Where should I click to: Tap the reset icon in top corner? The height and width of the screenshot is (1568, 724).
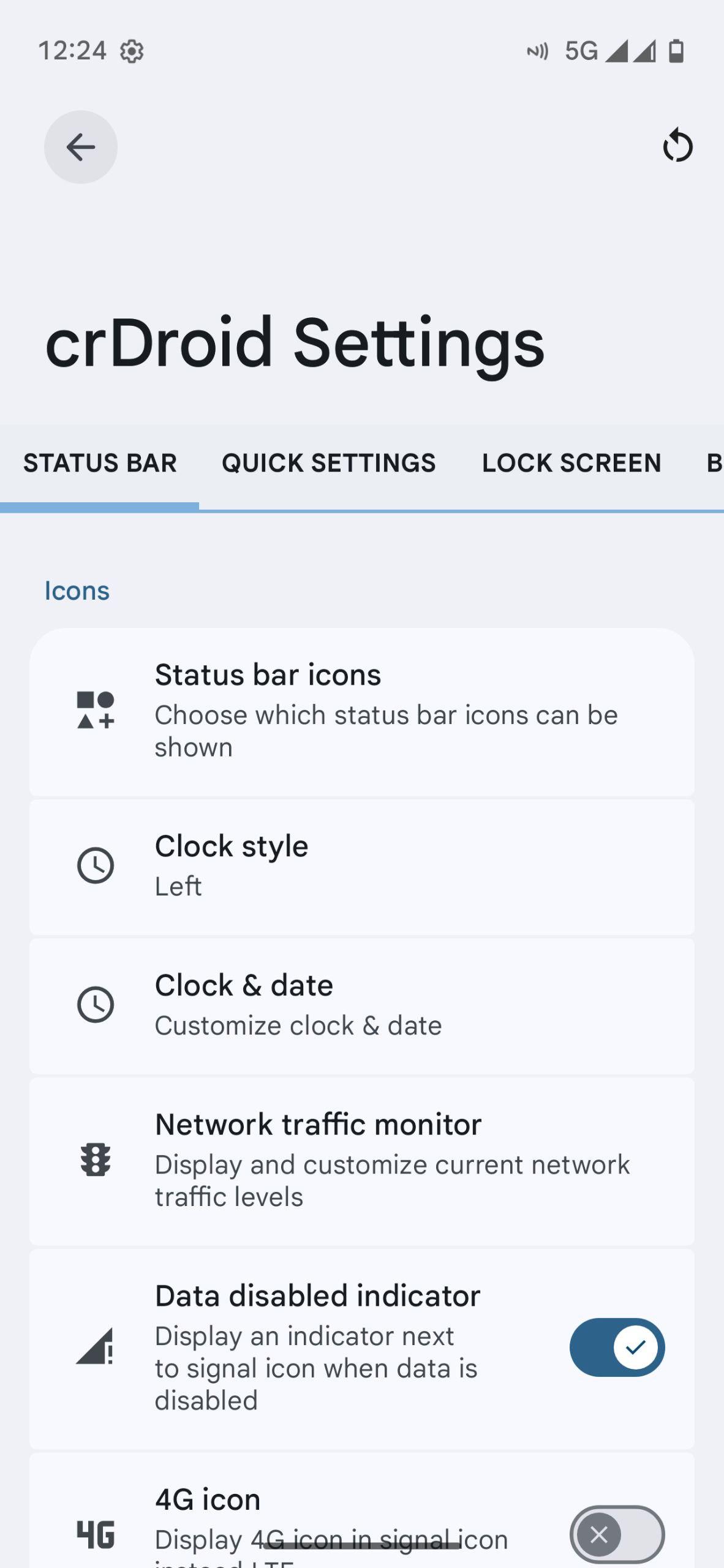[x=677, y=146]
